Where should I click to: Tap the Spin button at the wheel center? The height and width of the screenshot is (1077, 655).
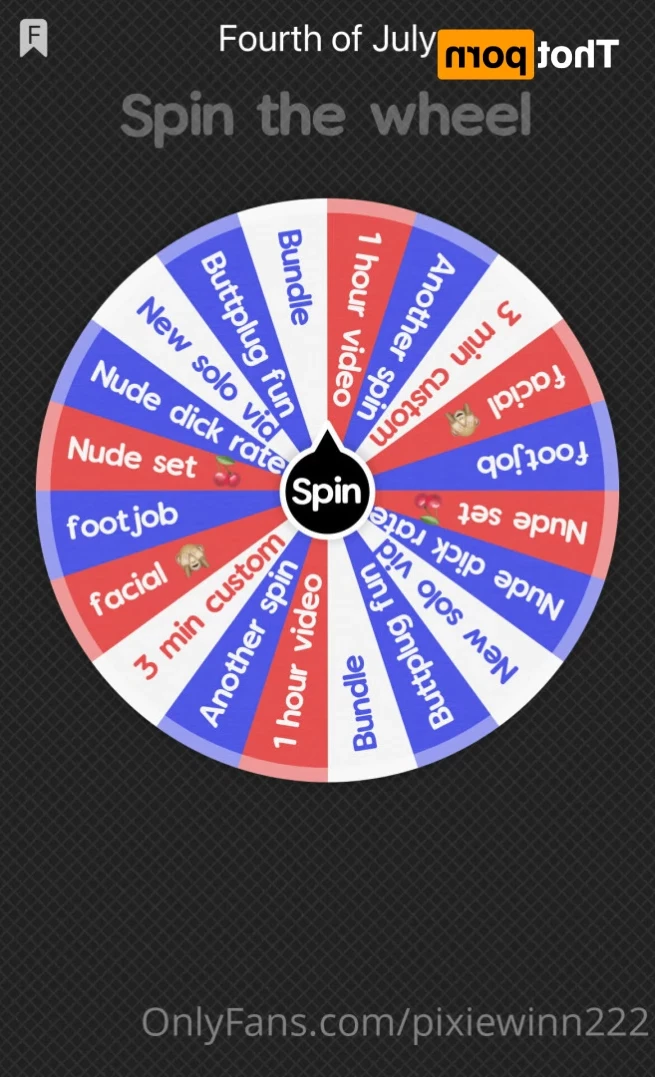click(x=327, y=492)
